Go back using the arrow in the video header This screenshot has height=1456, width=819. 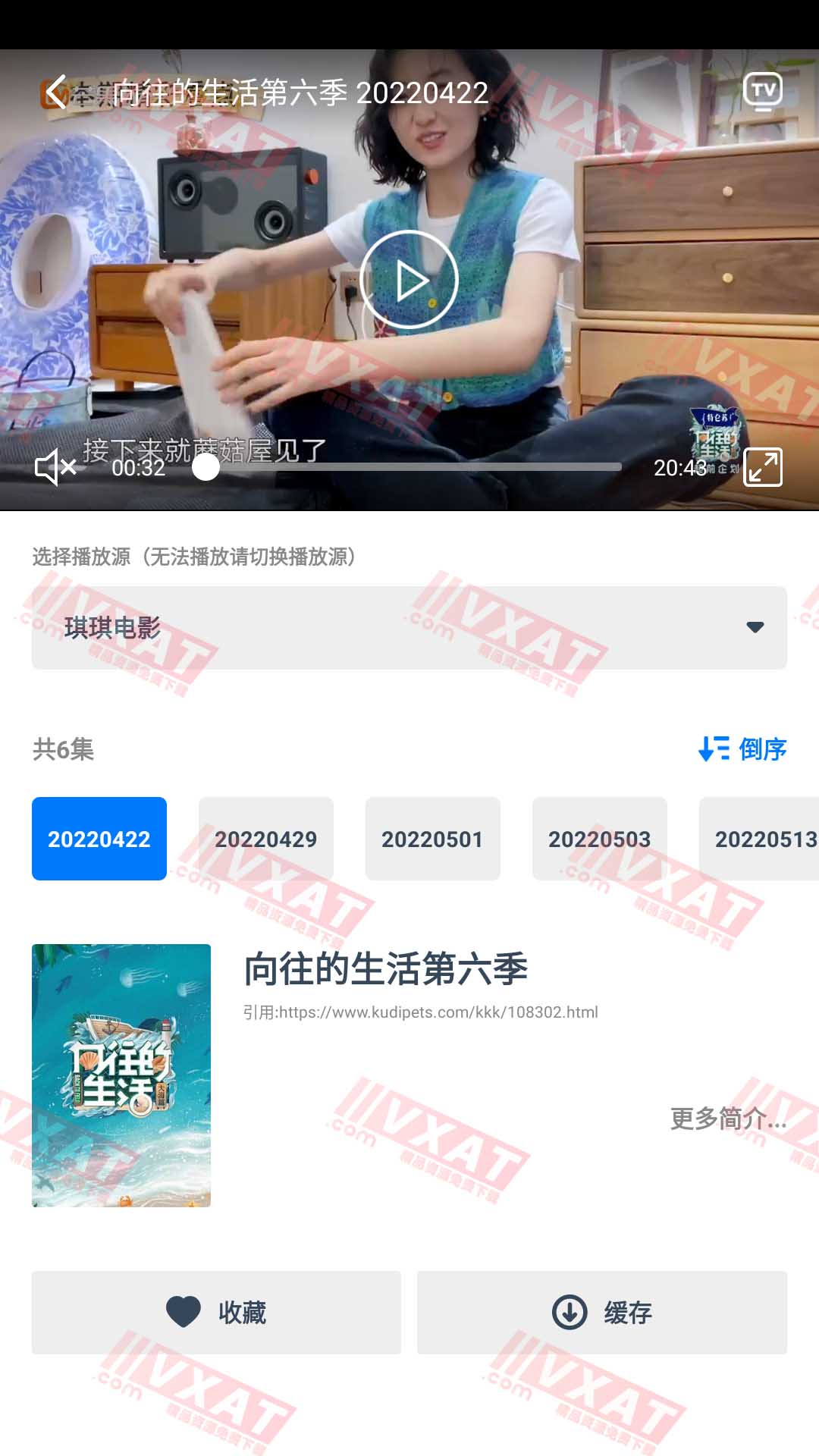point(56,93)
